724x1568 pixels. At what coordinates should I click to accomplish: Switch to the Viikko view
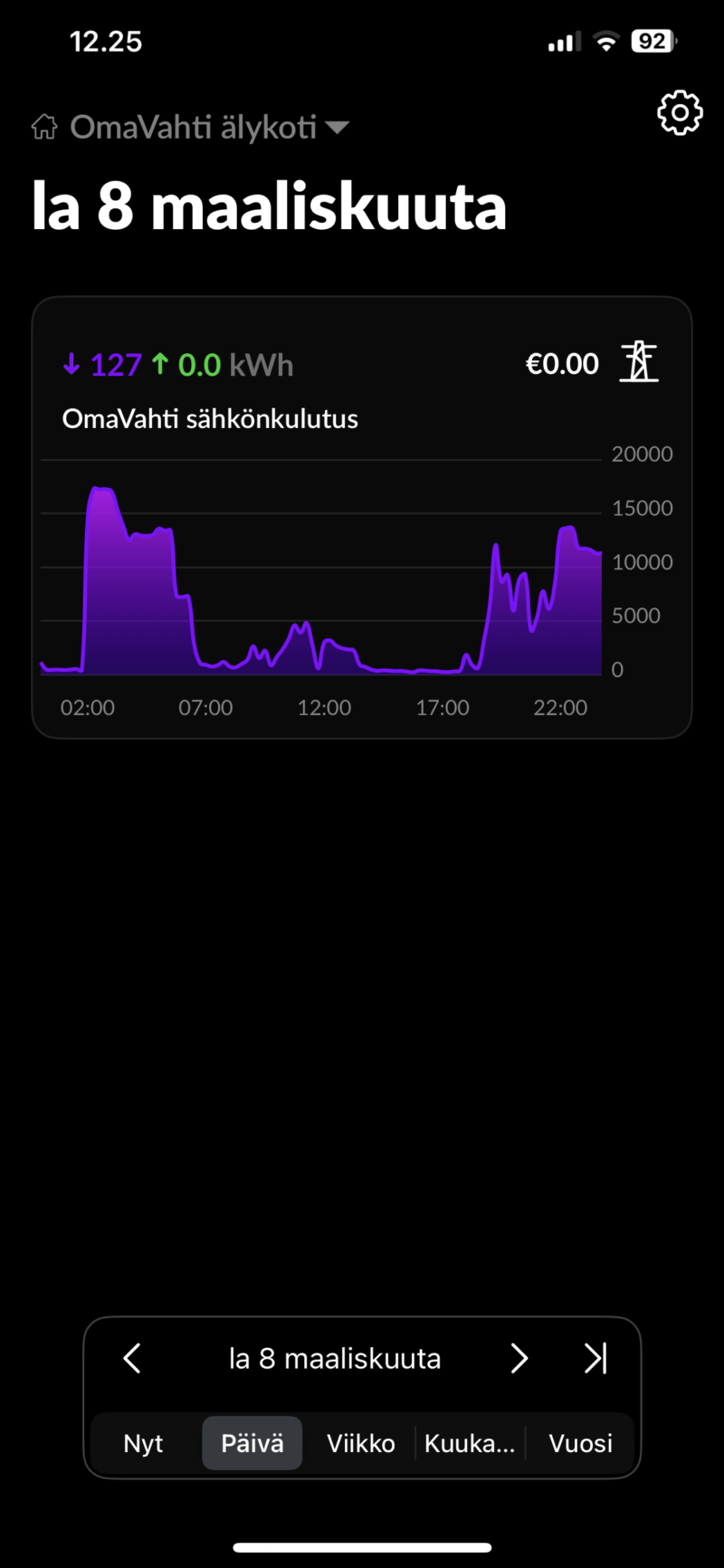point(360,1443)
